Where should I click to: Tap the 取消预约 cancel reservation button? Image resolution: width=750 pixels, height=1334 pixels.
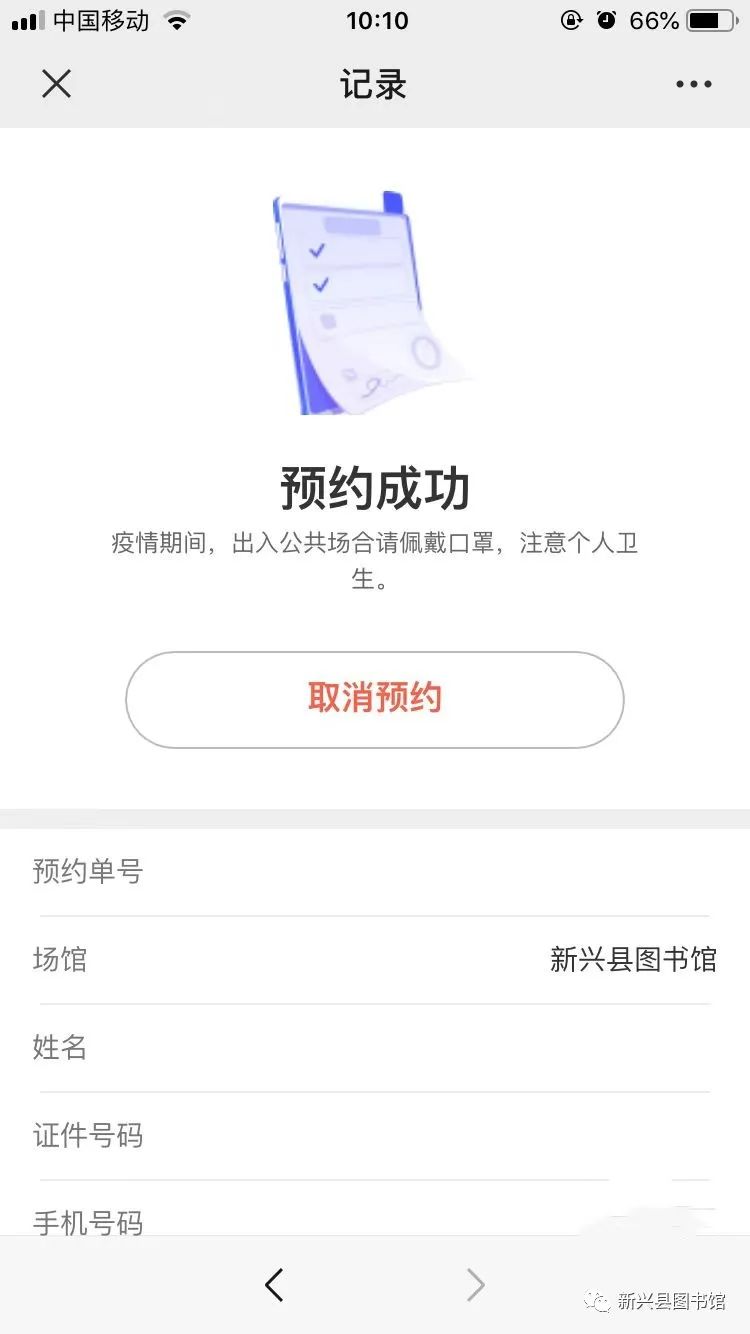click(375, 700)
